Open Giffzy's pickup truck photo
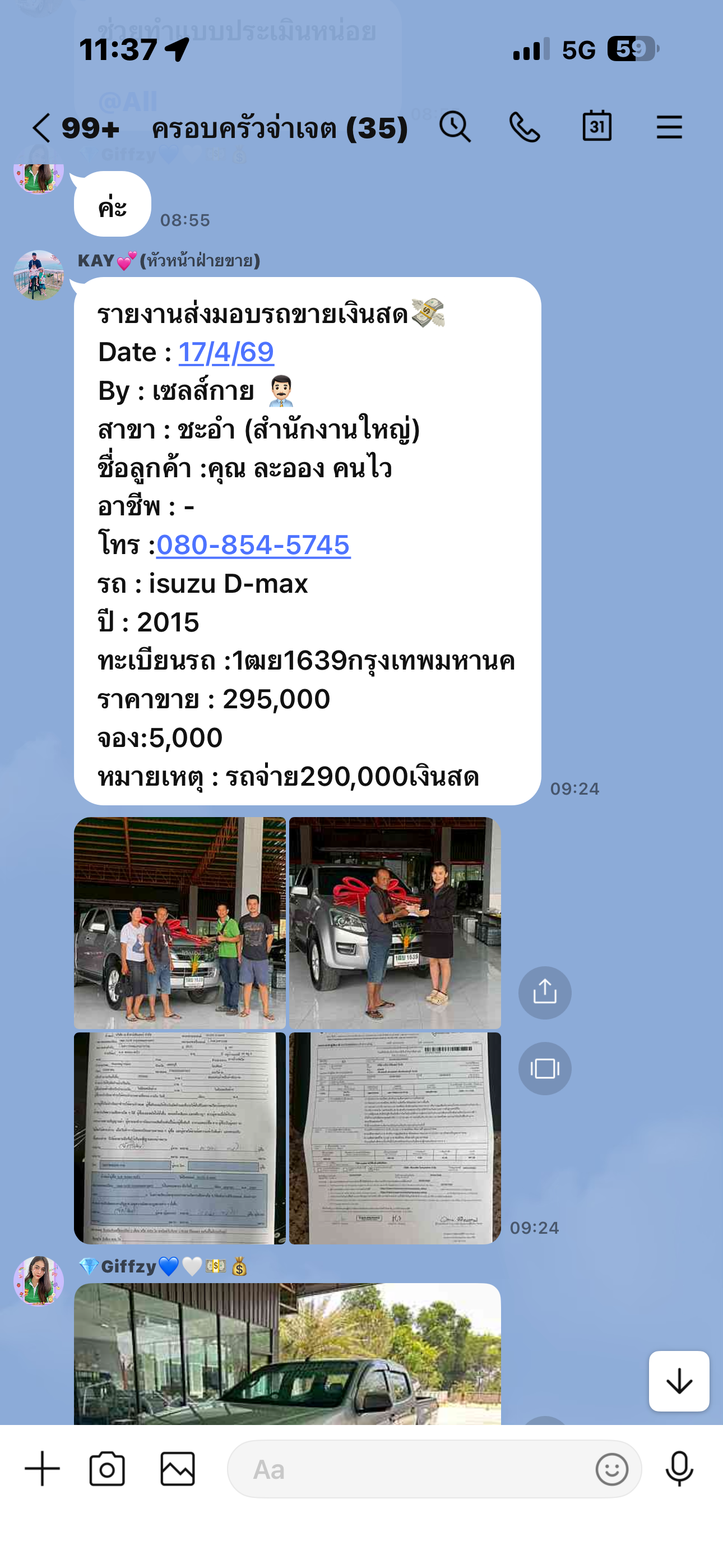This screenshot has height=1568, width=723. point(288,1355)
